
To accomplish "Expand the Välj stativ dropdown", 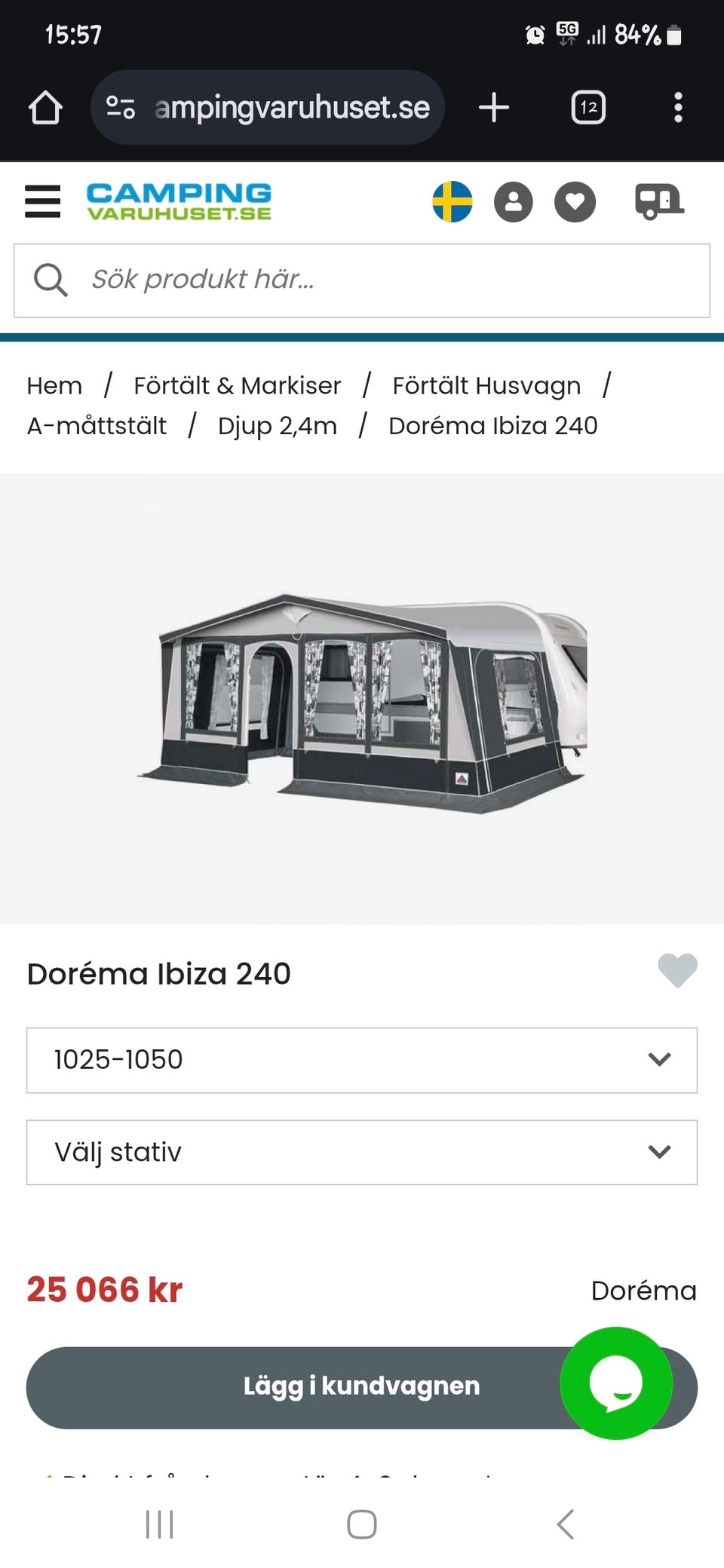I will pos(362,1152).
